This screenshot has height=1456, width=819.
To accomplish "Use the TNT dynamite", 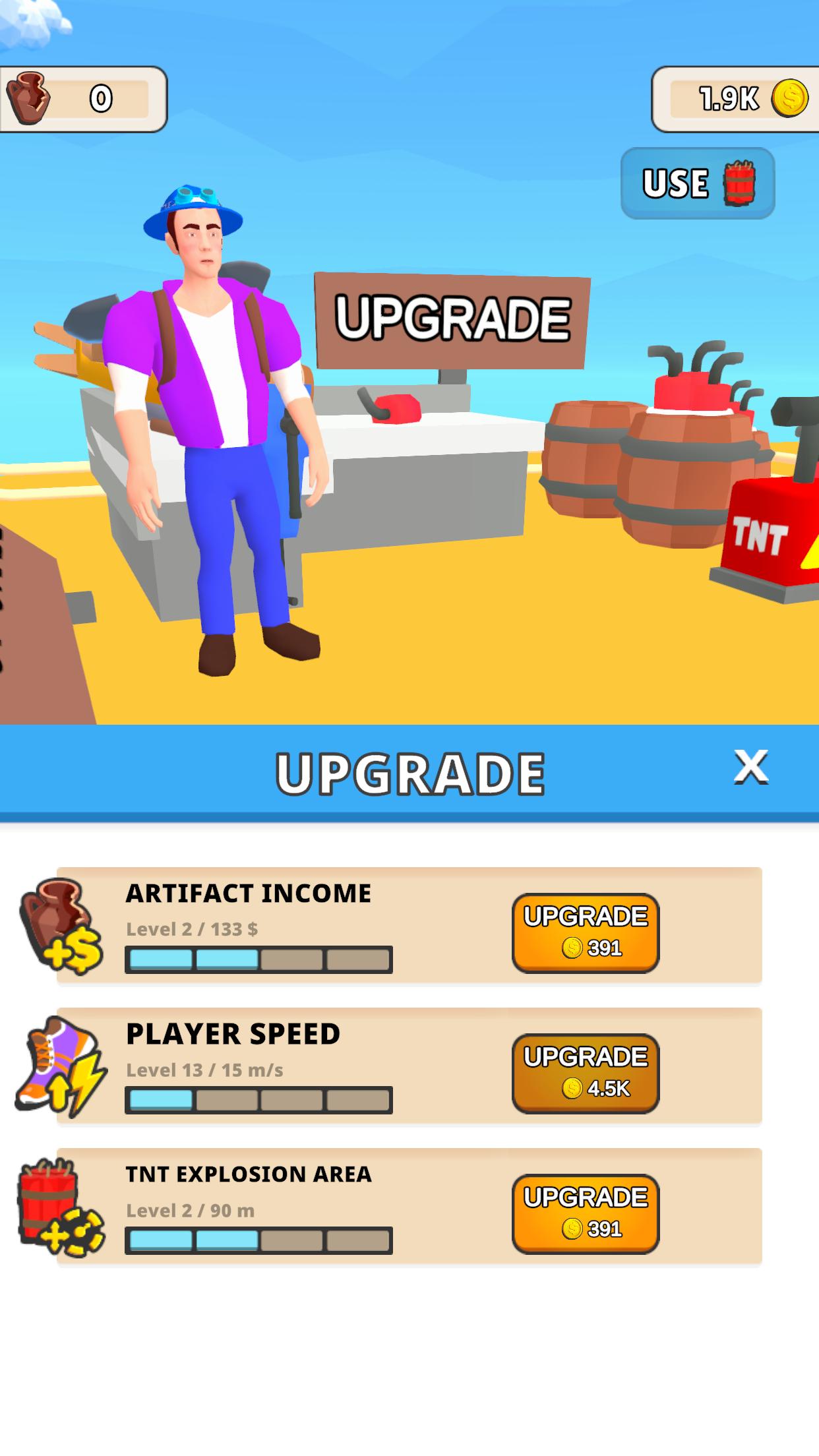I will coord(697,183).
